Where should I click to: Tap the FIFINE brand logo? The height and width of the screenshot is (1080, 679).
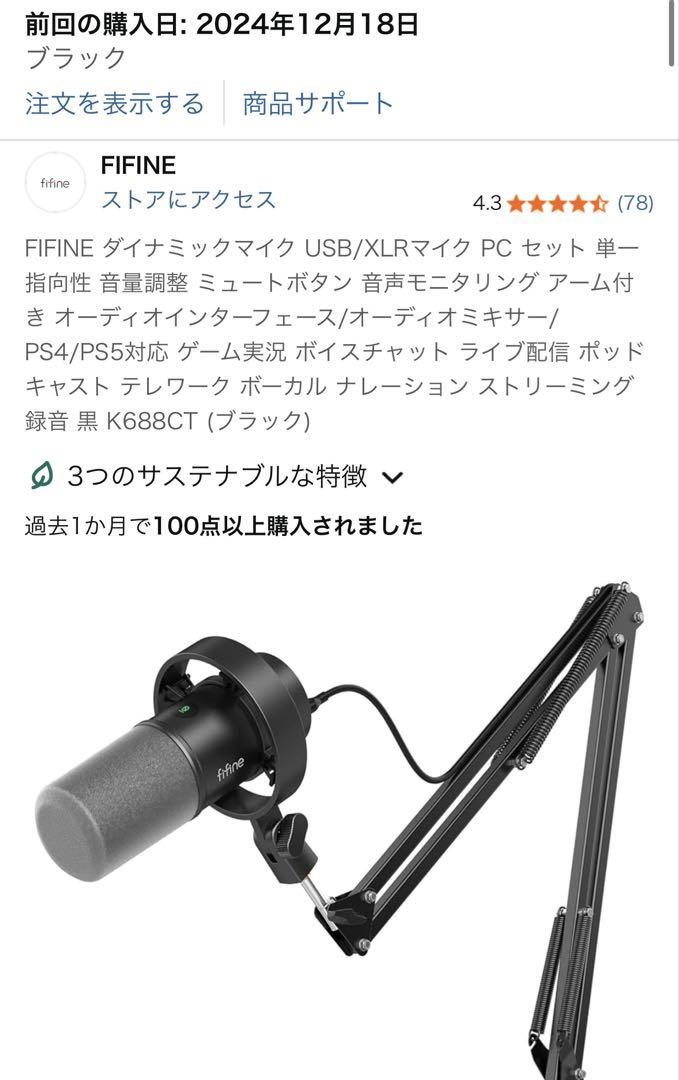tap(55, 182)
